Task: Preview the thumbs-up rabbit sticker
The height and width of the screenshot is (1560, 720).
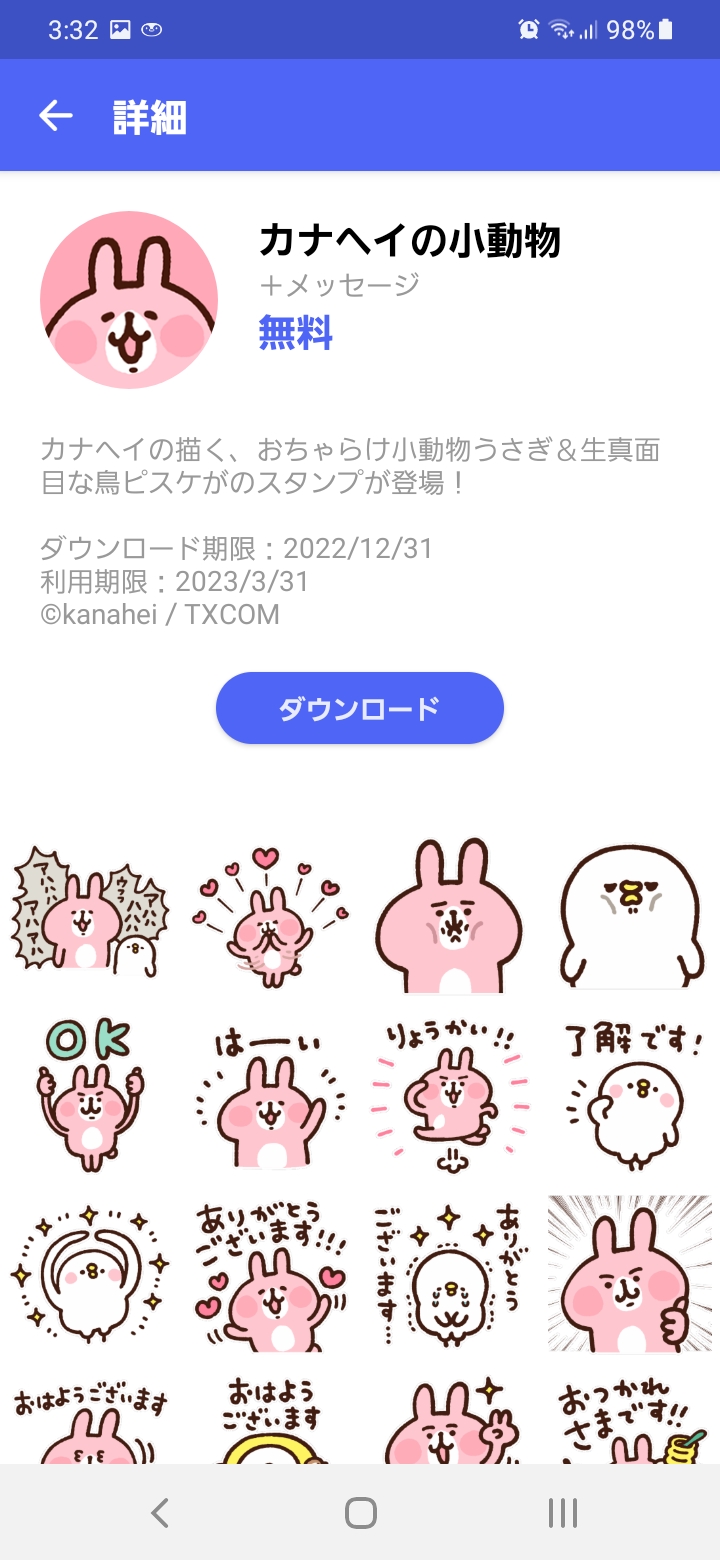Action: pyautogui.click(x=630, y=1274)
